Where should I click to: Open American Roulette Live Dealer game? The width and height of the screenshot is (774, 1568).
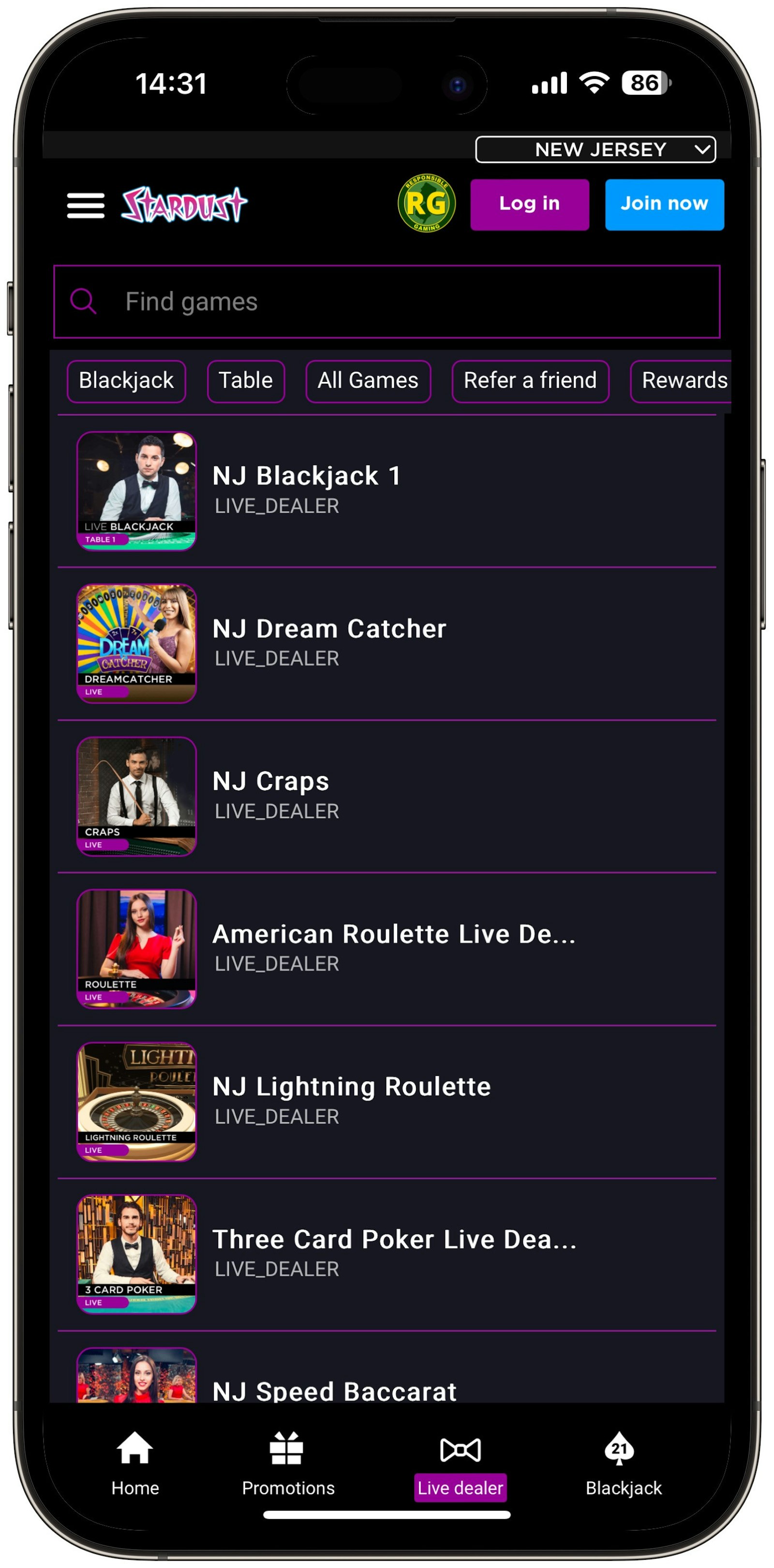[387, 949]
